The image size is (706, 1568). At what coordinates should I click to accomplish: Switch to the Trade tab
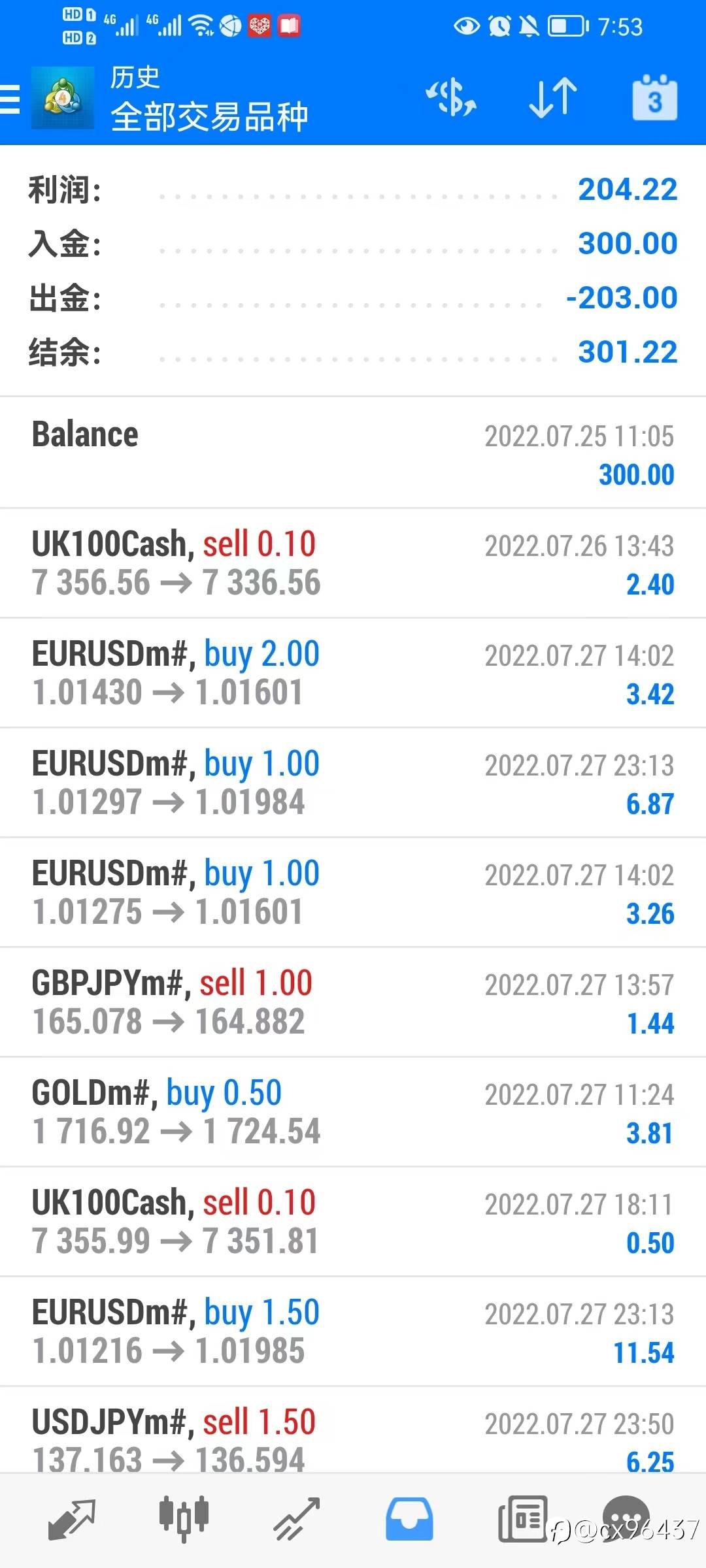click(296, 1520)
